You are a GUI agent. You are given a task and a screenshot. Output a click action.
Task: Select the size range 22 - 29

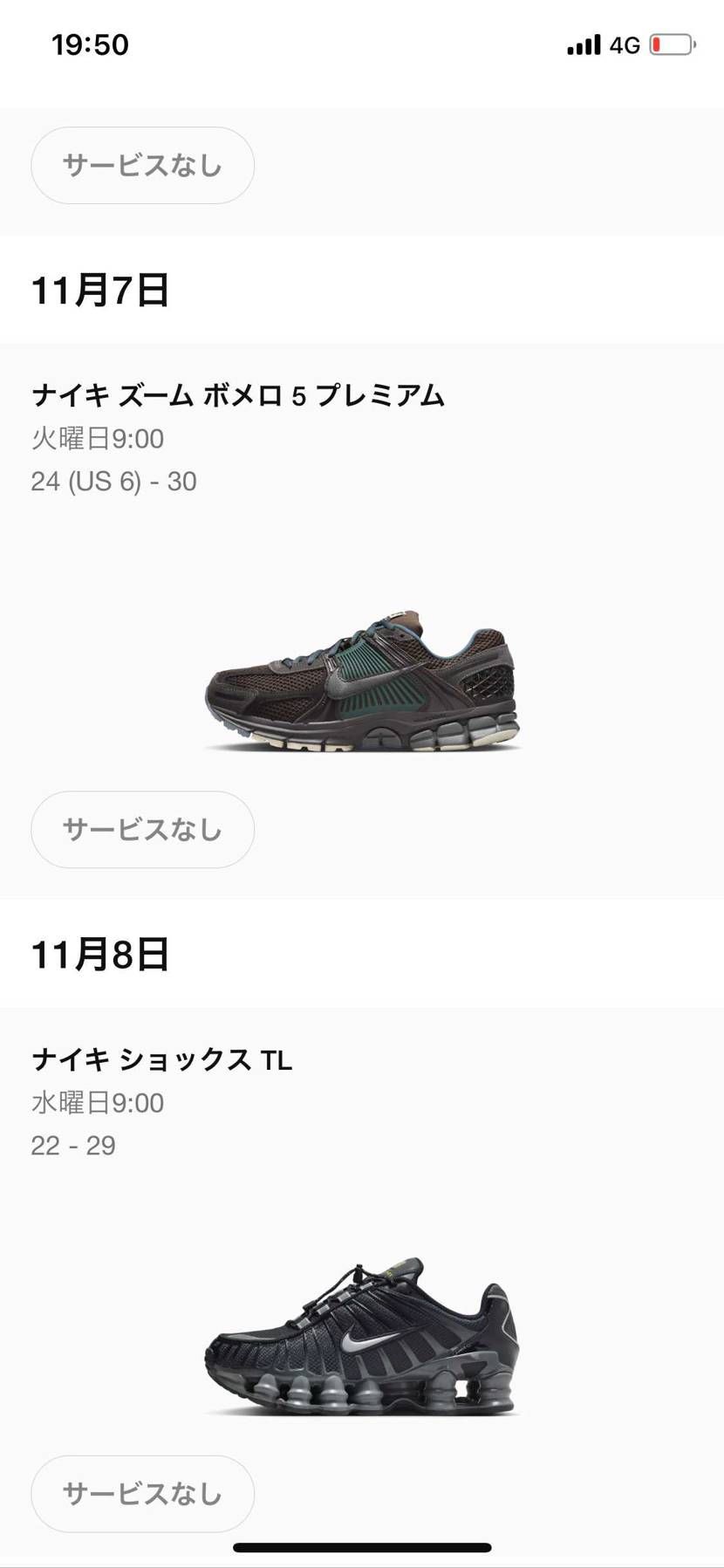pos(72,1145)
